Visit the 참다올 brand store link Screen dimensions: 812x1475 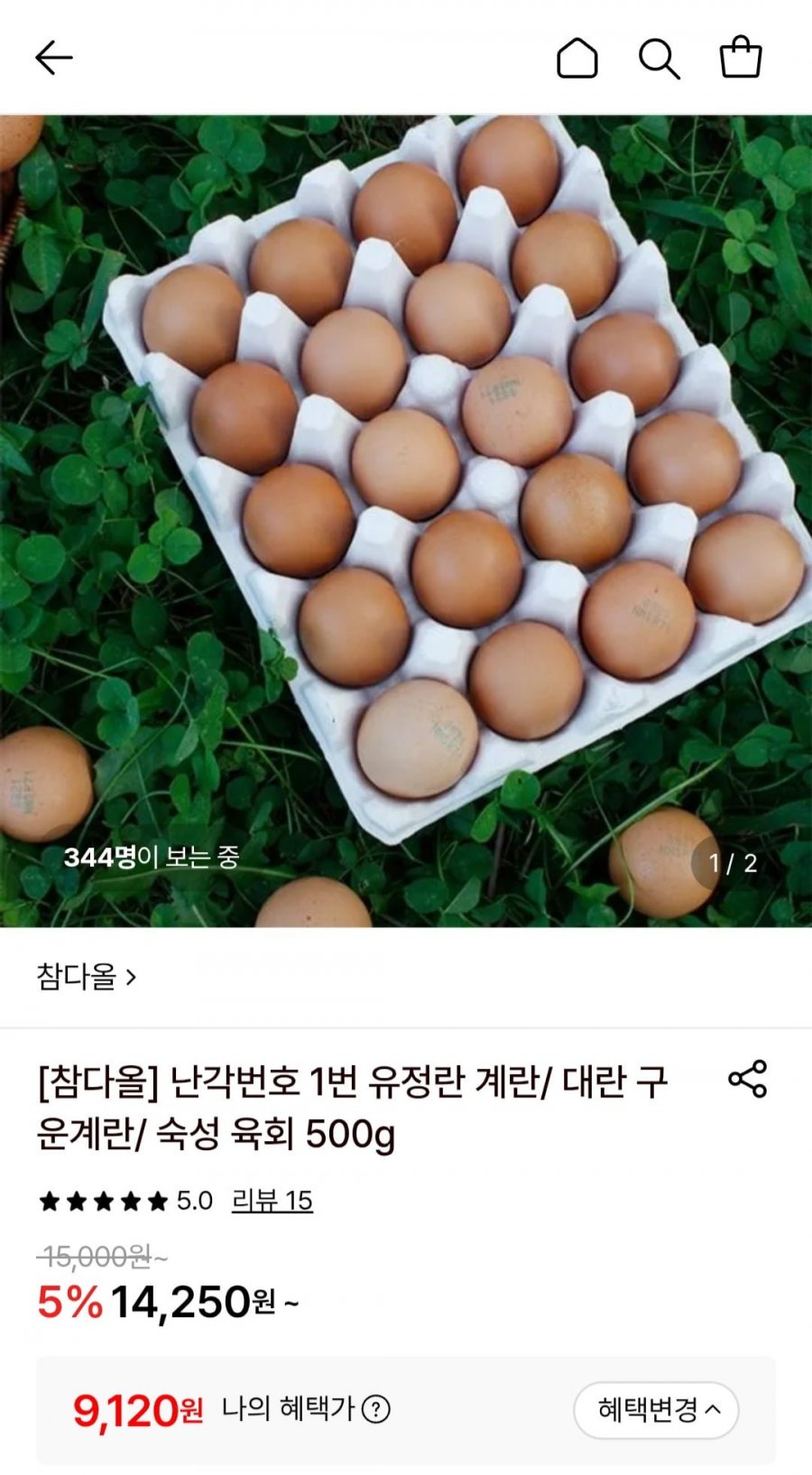coord(87,977)
